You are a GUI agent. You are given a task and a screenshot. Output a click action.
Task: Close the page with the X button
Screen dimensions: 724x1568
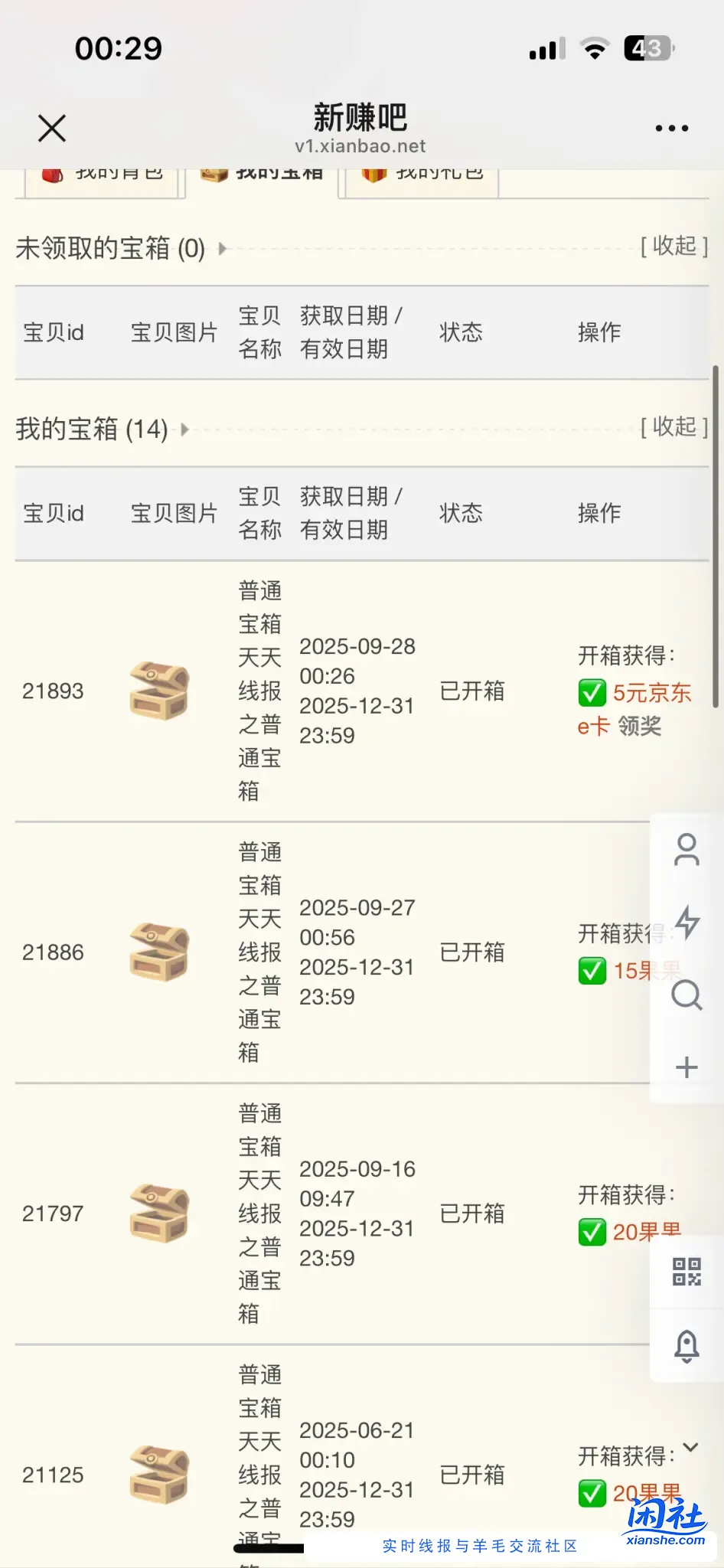point(51,129)
